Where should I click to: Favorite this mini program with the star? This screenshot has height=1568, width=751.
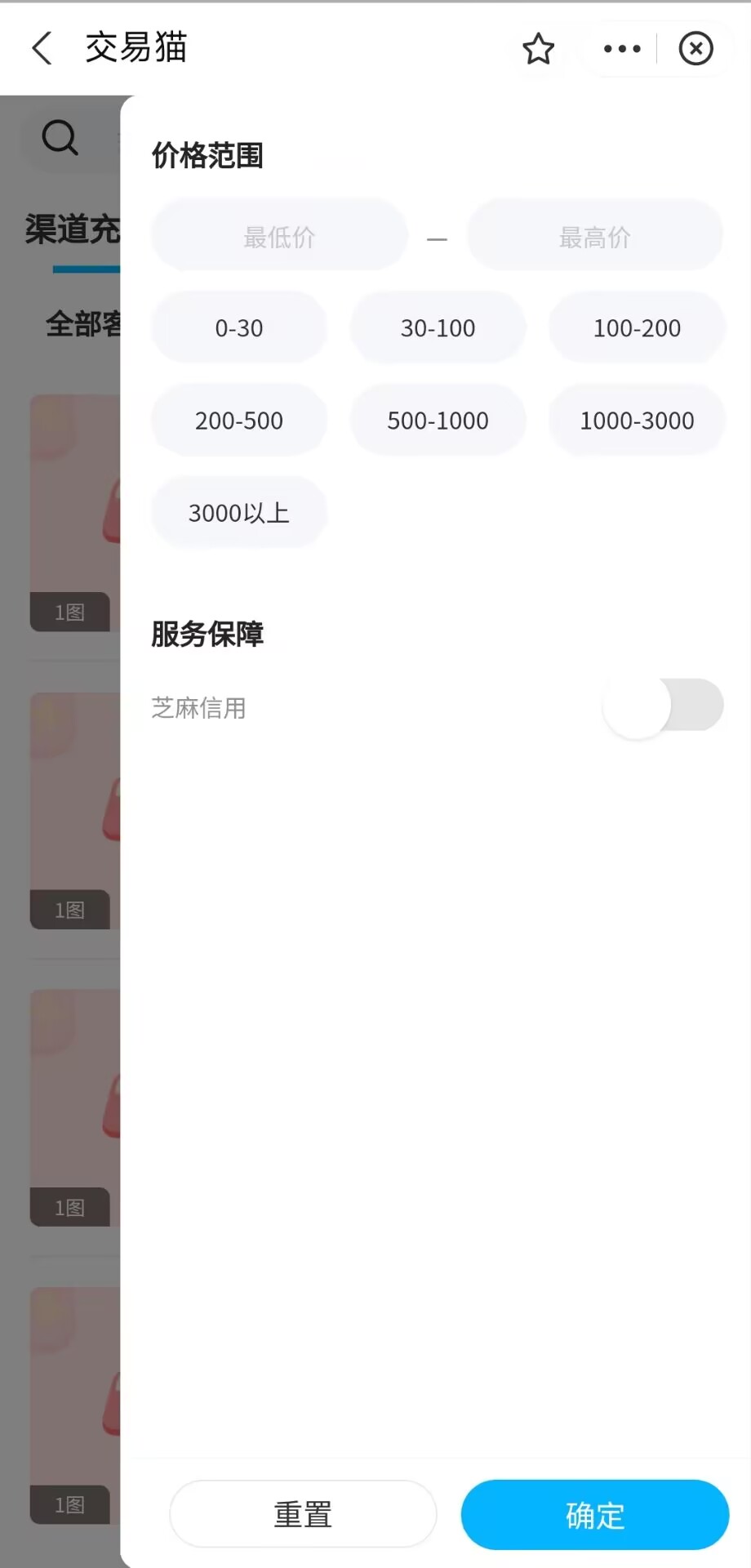tap(538, 49)
